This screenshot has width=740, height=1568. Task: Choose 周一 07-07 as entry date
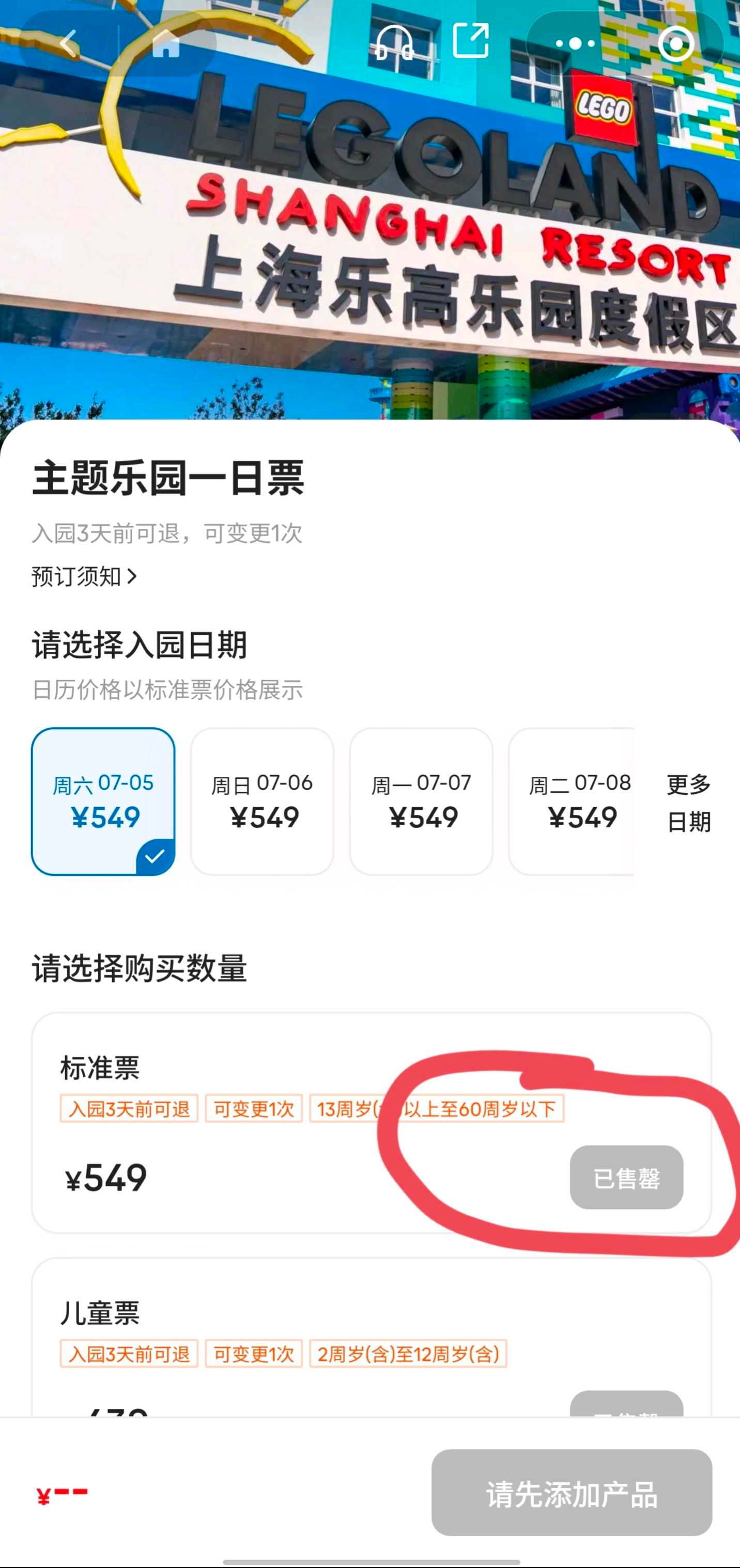tap(422, 801)
